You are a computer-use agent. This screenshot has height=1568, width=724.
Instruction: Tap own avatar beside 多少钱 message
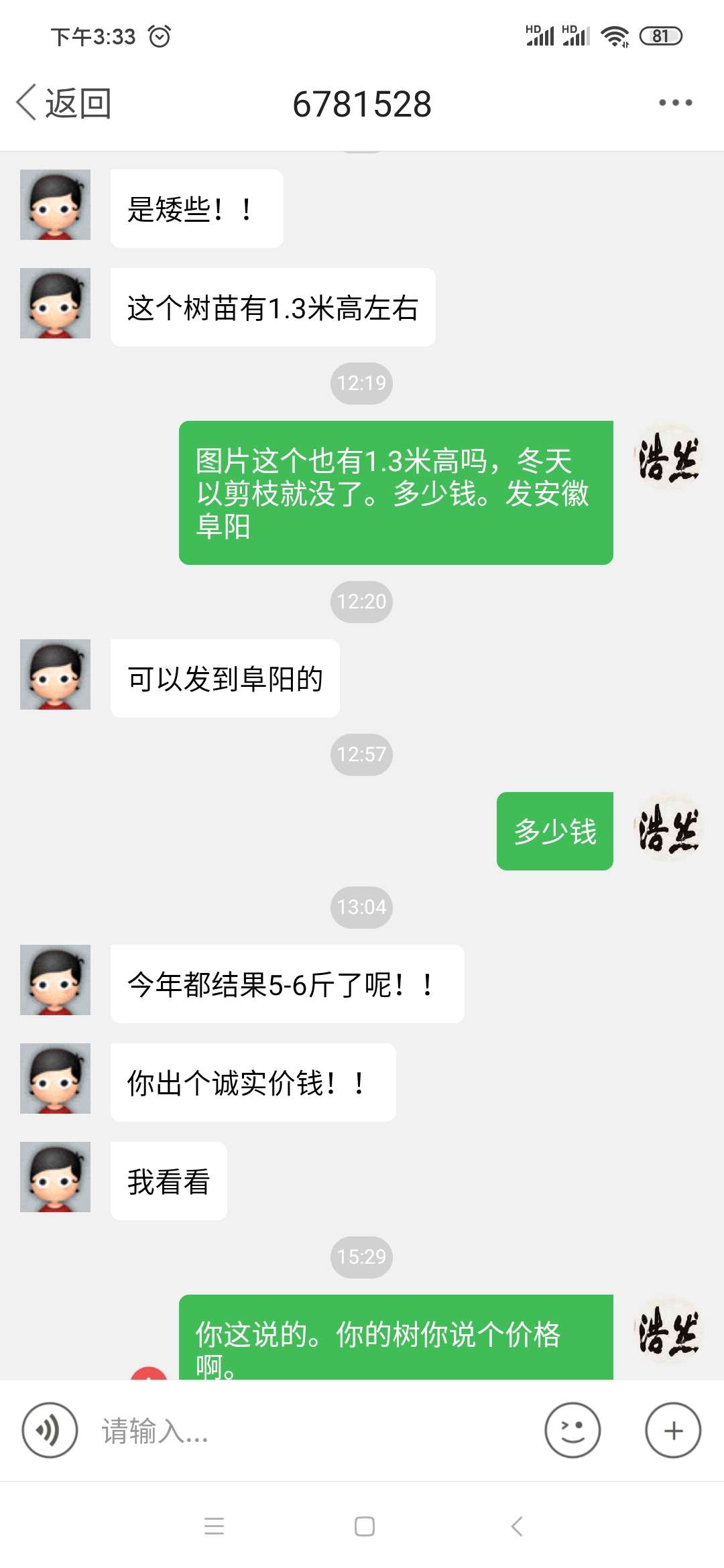tap(667, 828)
